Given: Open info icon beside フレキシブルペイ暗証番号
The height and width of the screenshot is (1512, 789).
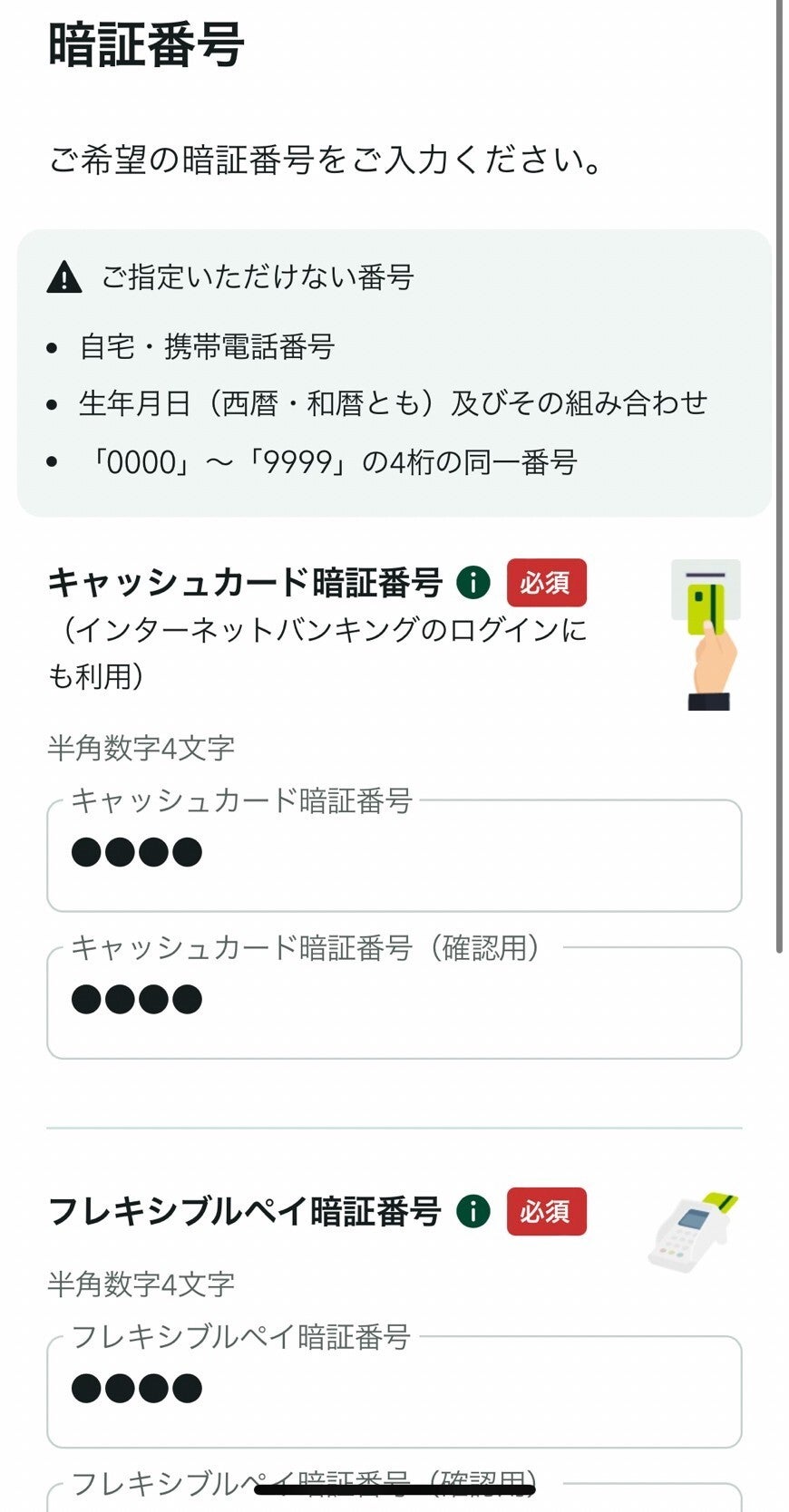Looking at the screenshot, I should click(472, 1211).
